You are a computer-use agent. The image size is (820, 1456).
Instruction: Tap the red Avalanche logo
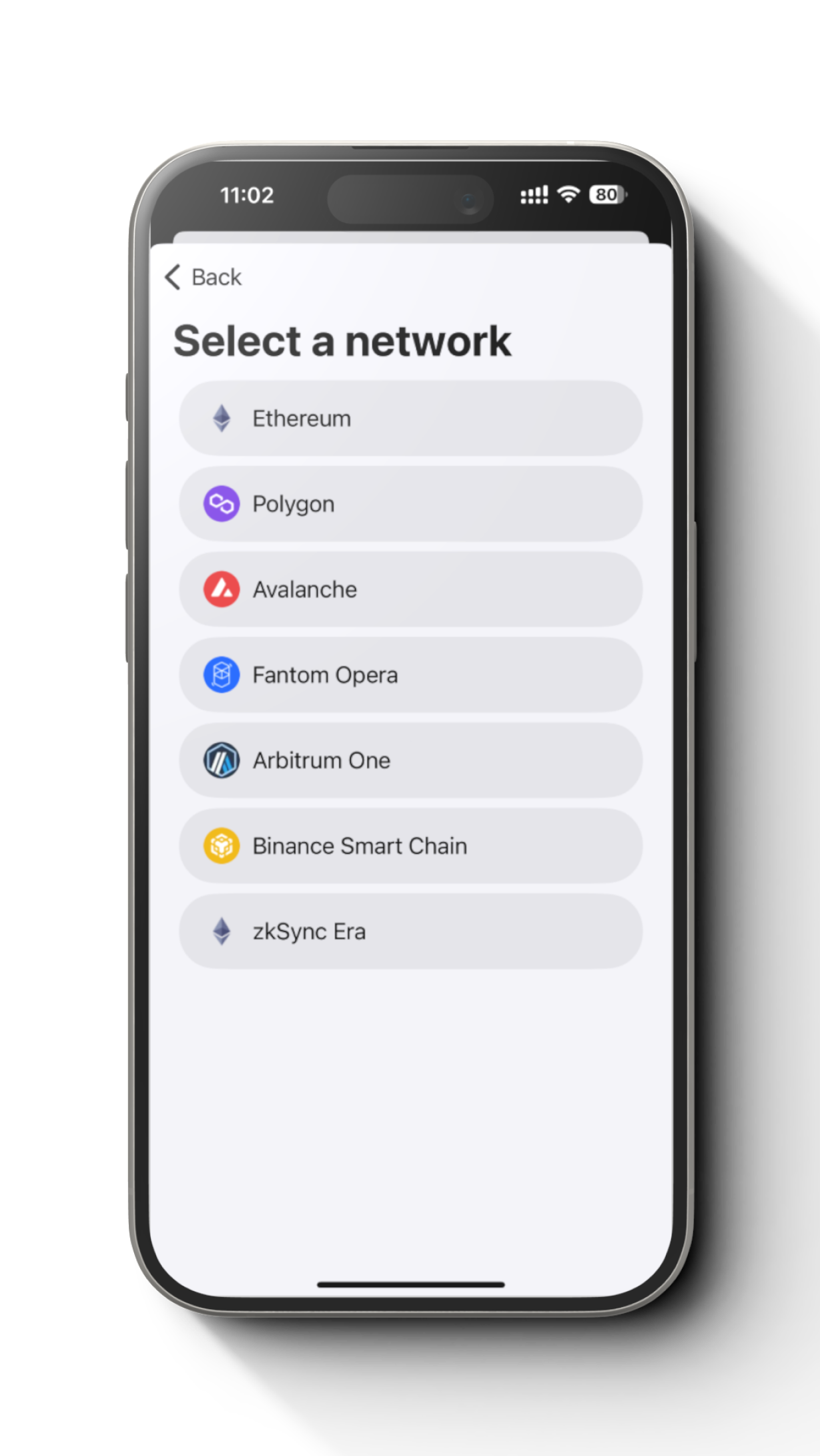(x=220, y=589)
